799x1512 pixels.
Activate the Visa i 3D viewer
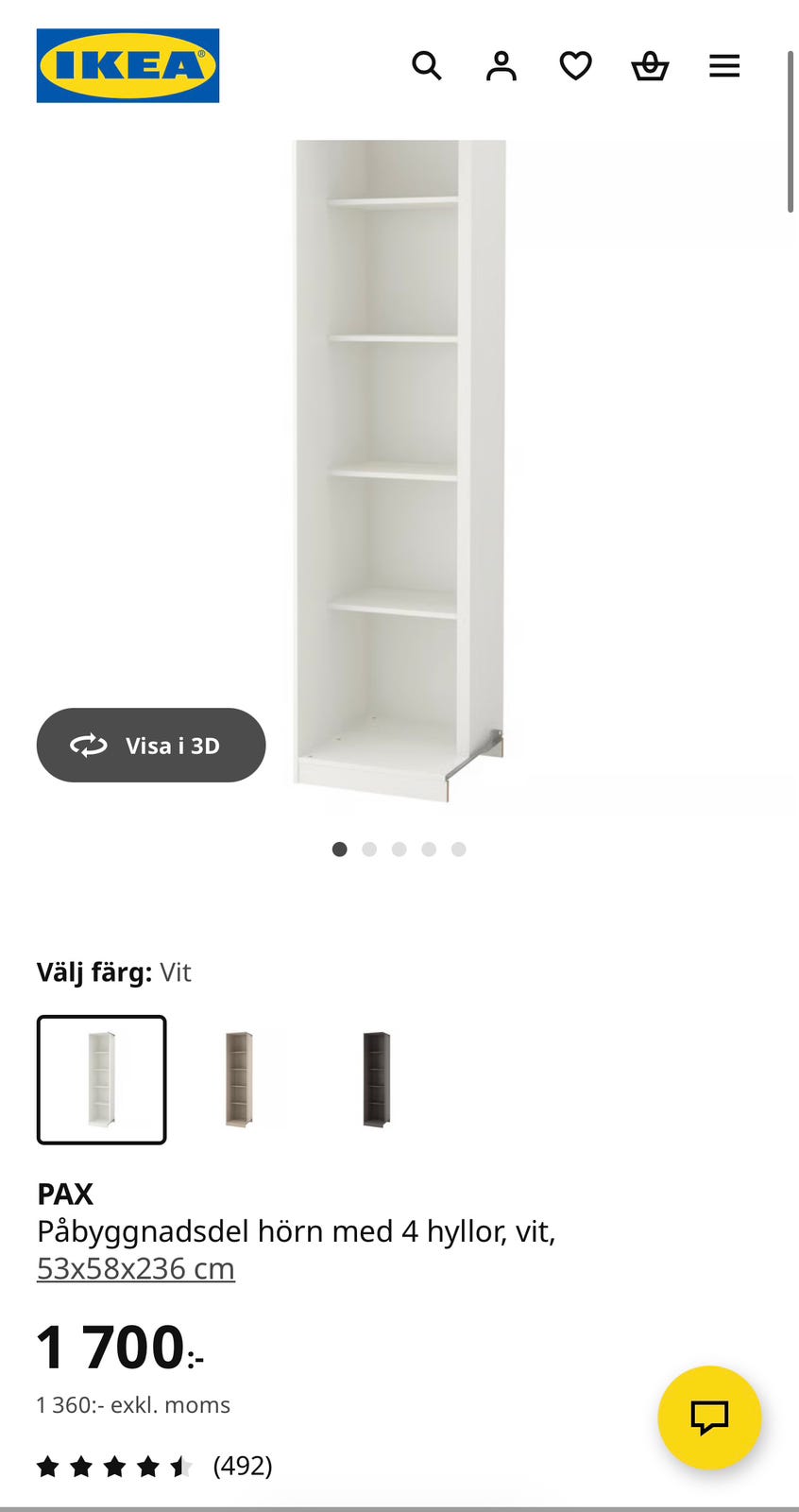pos(150,745)
